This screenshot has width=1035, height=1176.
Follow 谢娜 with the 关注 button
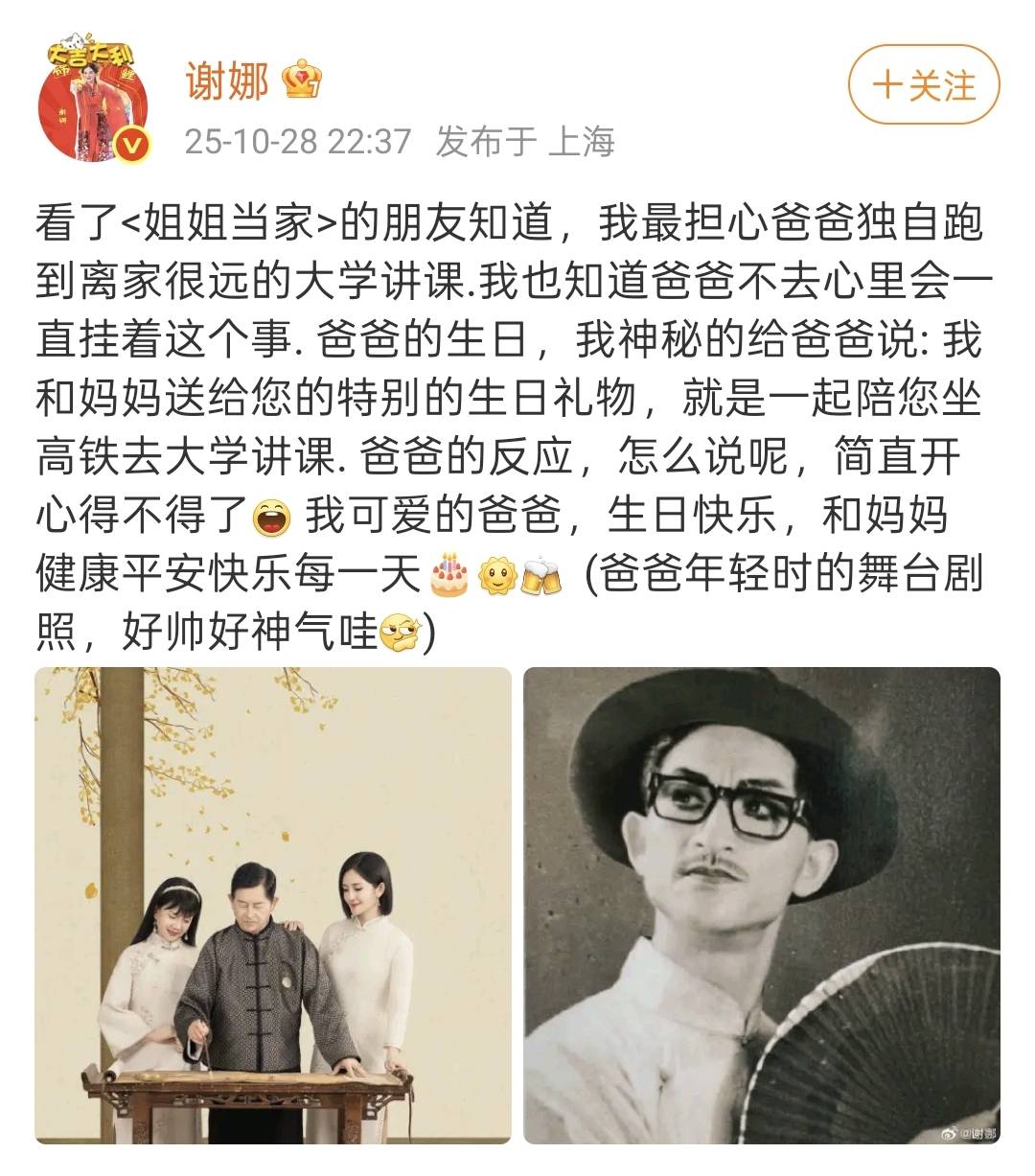(923, 85)
